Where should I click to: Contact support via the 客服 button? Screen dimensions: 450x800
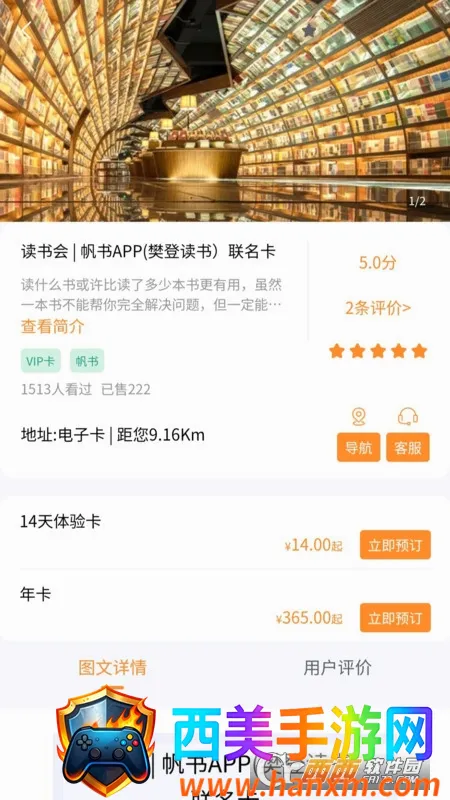pos(408,447)
